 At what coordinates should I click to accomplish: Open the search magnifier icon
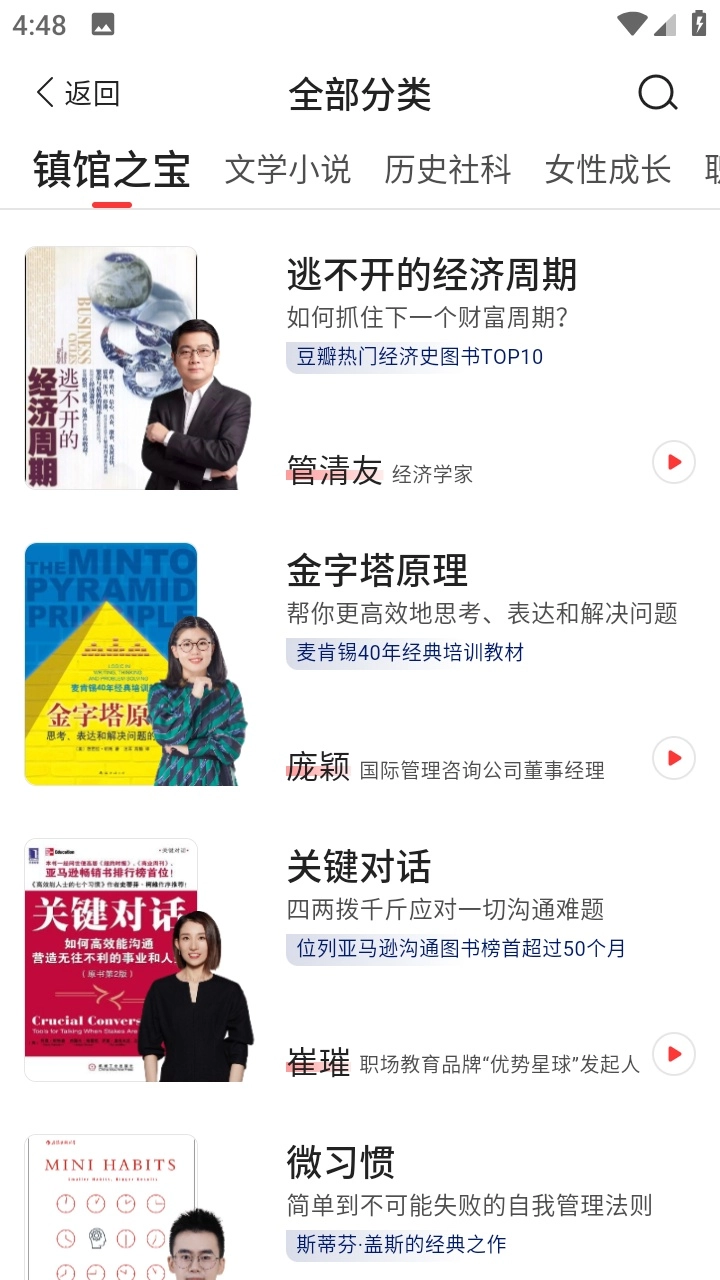point(657,94)
